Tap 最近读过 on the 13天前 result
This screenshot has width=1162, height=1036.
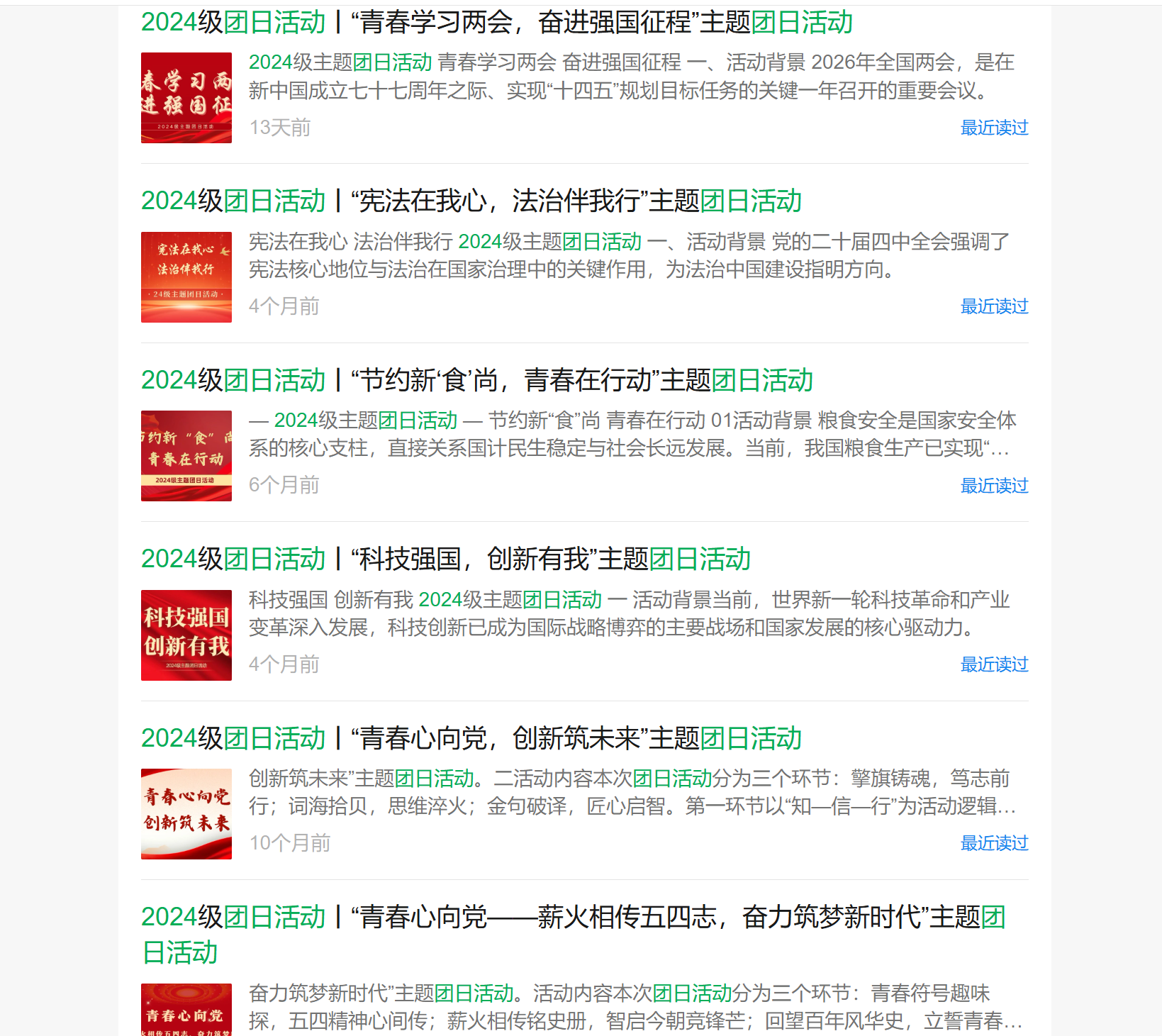(993, 128)
